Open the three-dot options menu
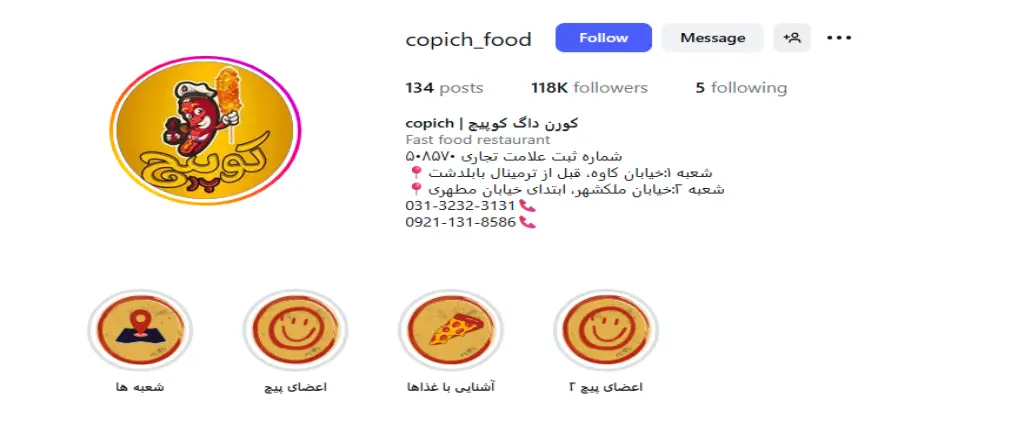Viewport: 1024px width, 444px height. click(x=839, y=38)
